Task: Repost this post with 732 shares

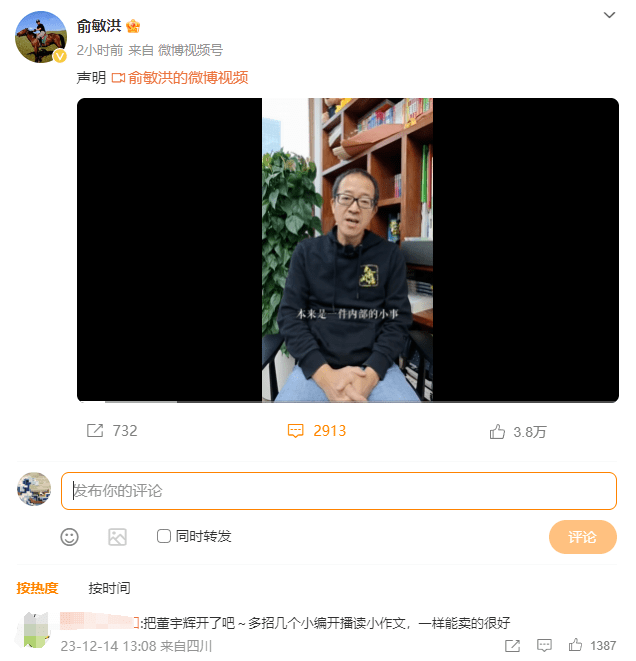Action: 111,431
